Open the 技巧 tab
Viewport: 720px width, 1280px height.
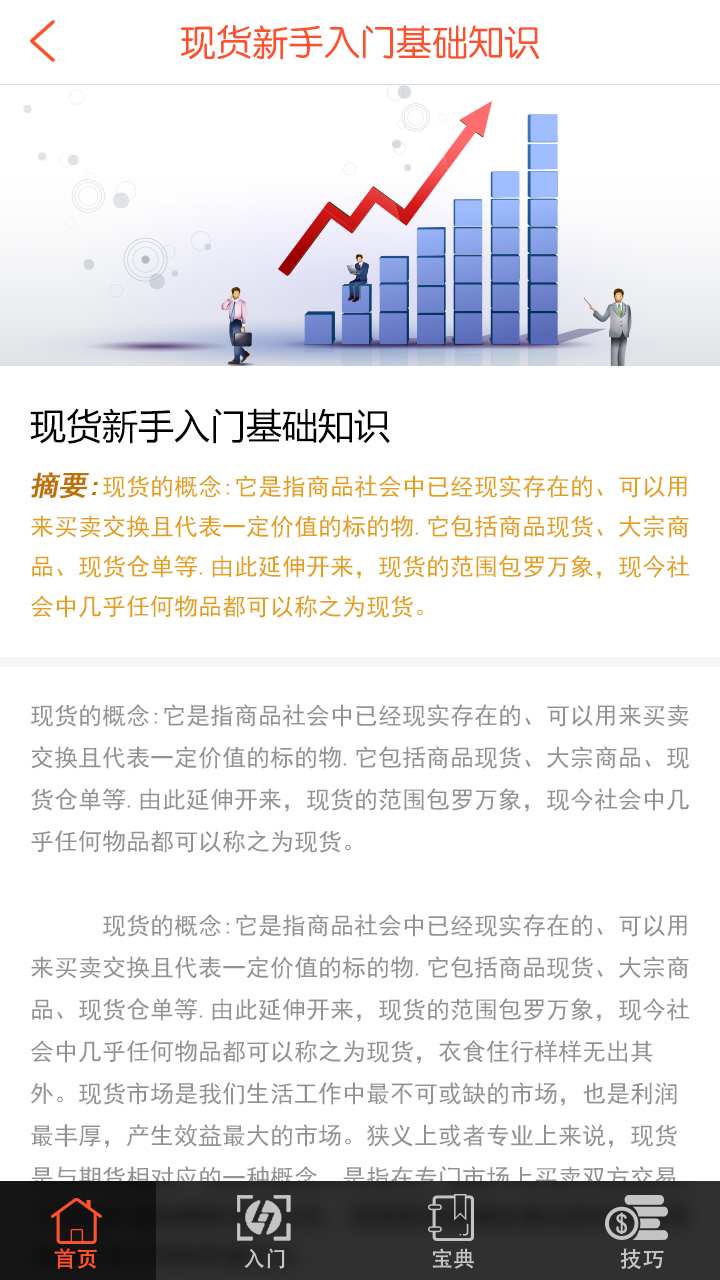click(x=640, y=1232)
